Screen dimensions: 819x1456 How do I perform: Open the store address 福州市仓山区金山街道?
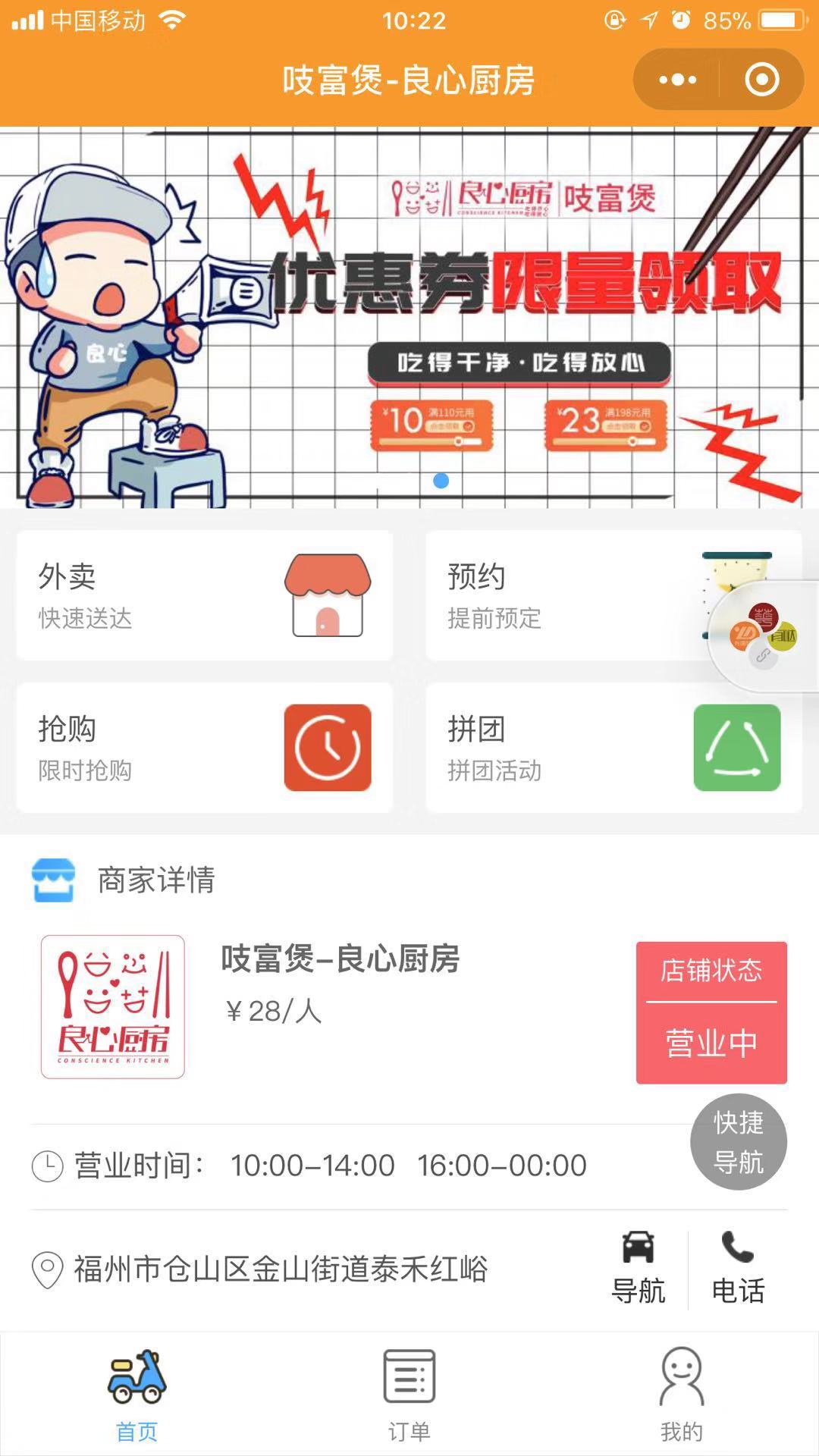pos(281,1269)
